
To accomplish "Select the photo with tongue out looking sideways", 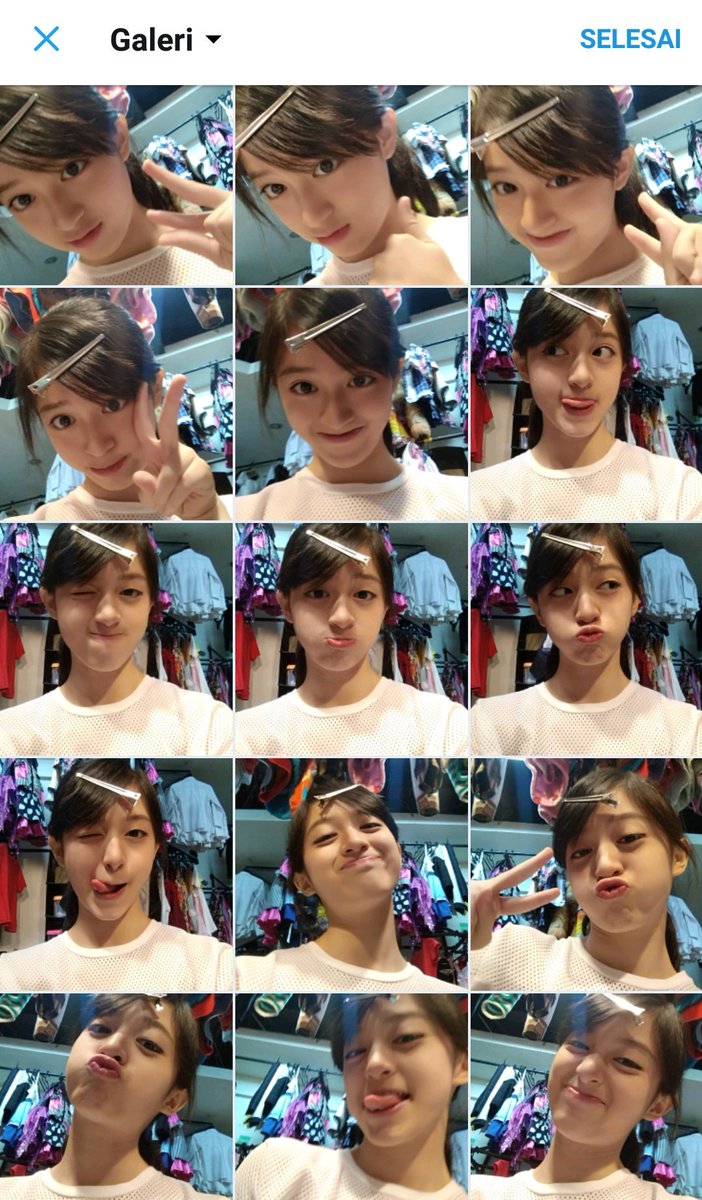I will tap(586, 404).
